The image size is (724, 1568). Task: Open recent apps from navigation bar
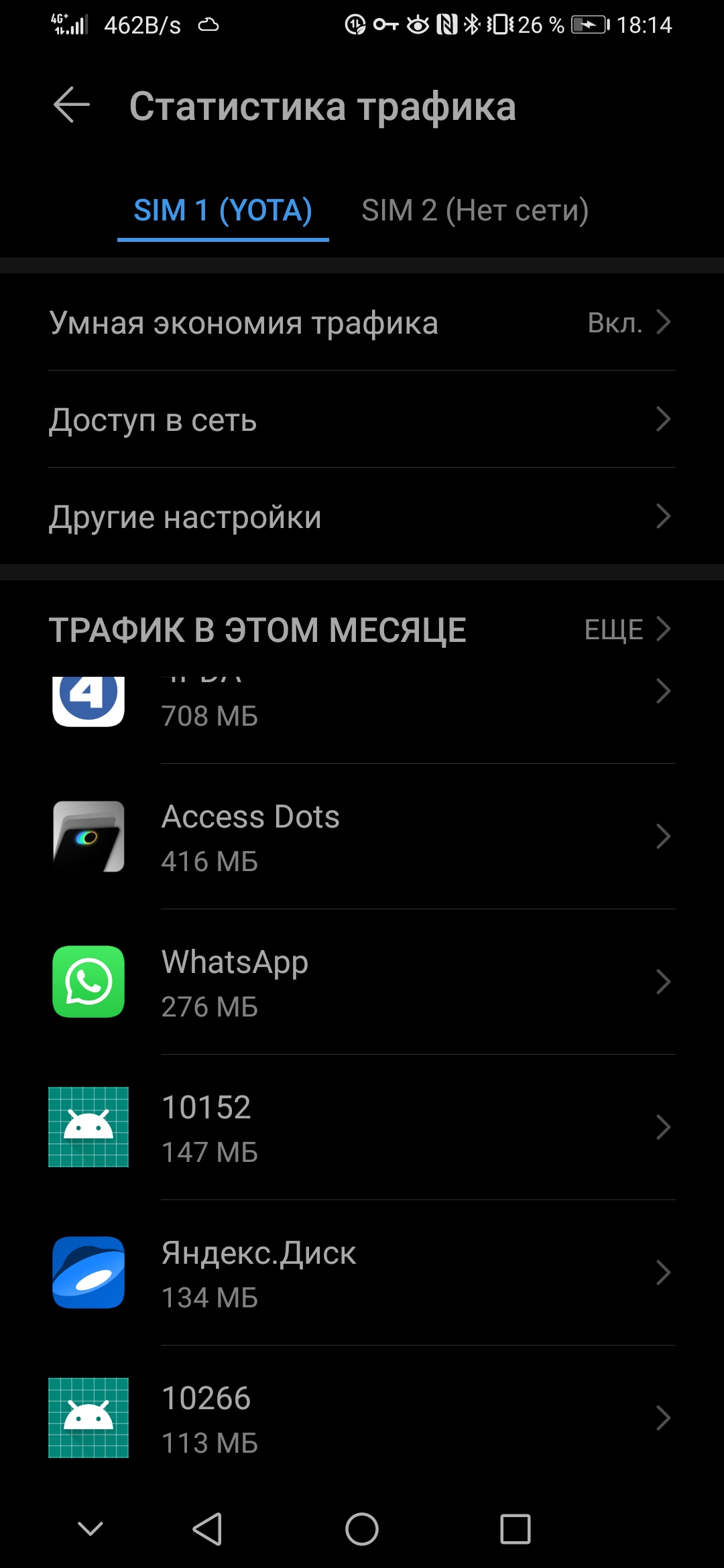[x=516, y=1529]
